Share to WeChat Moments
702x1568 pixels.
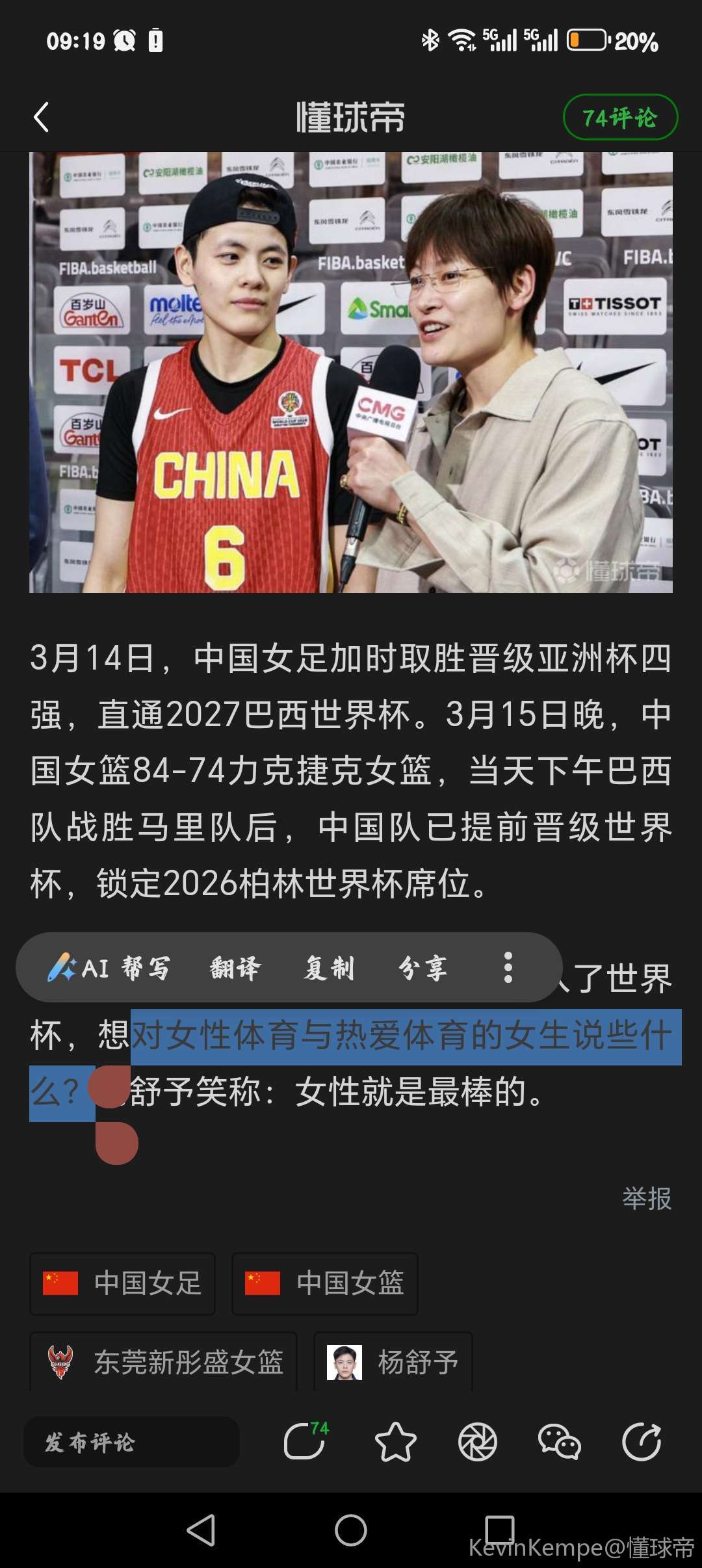(478, 1442)
